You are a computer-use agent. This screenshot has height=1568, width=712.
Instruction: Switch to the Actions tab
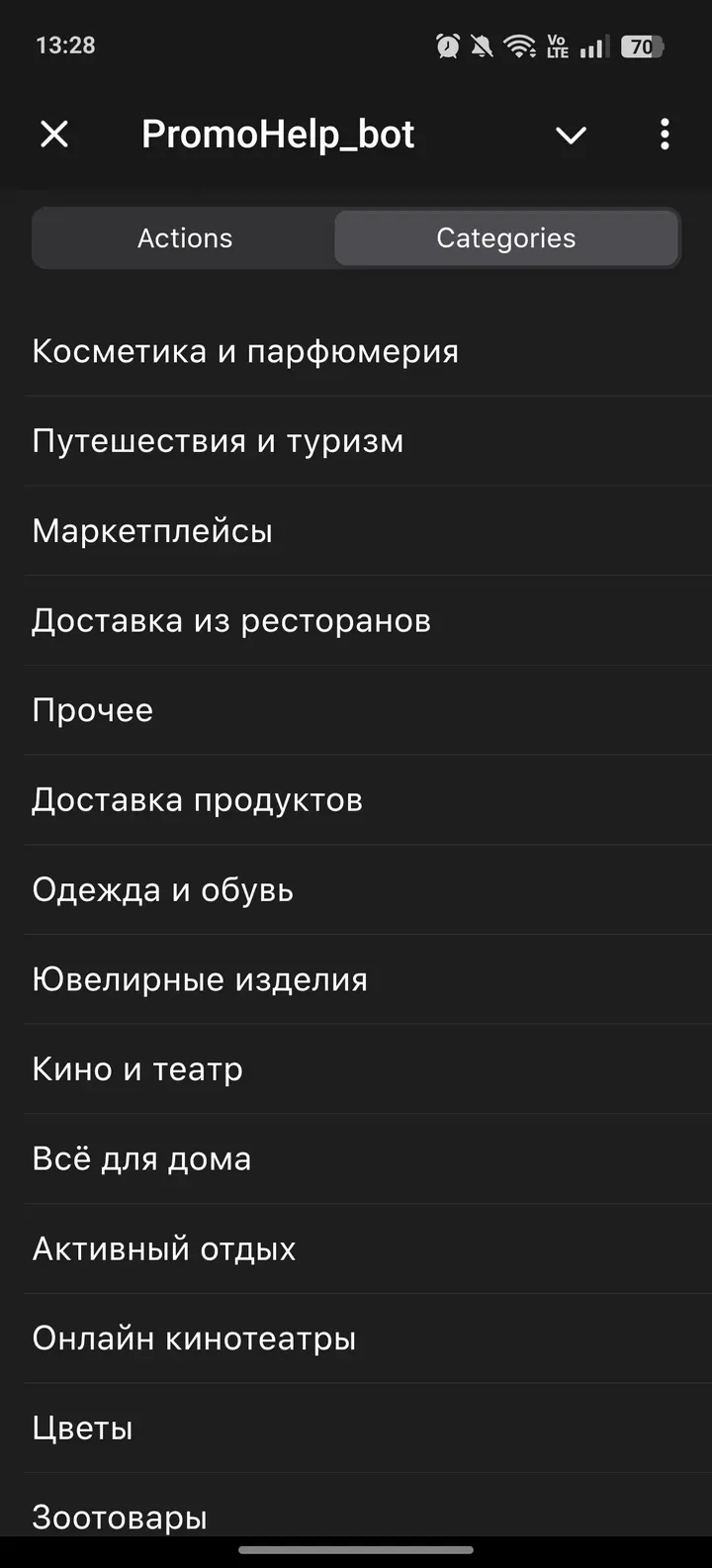(184, 237)
